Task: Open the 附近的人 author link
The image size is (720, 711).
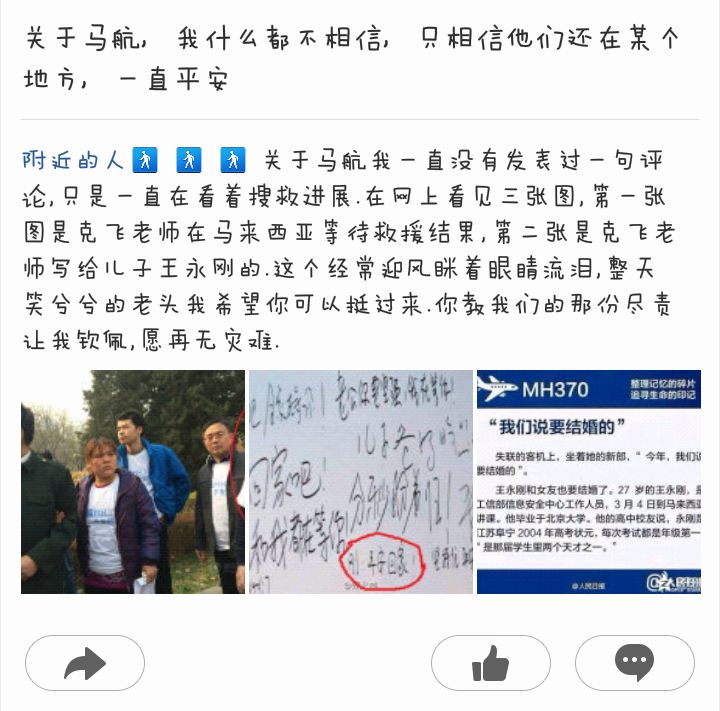Action: [x=74, y=160]
